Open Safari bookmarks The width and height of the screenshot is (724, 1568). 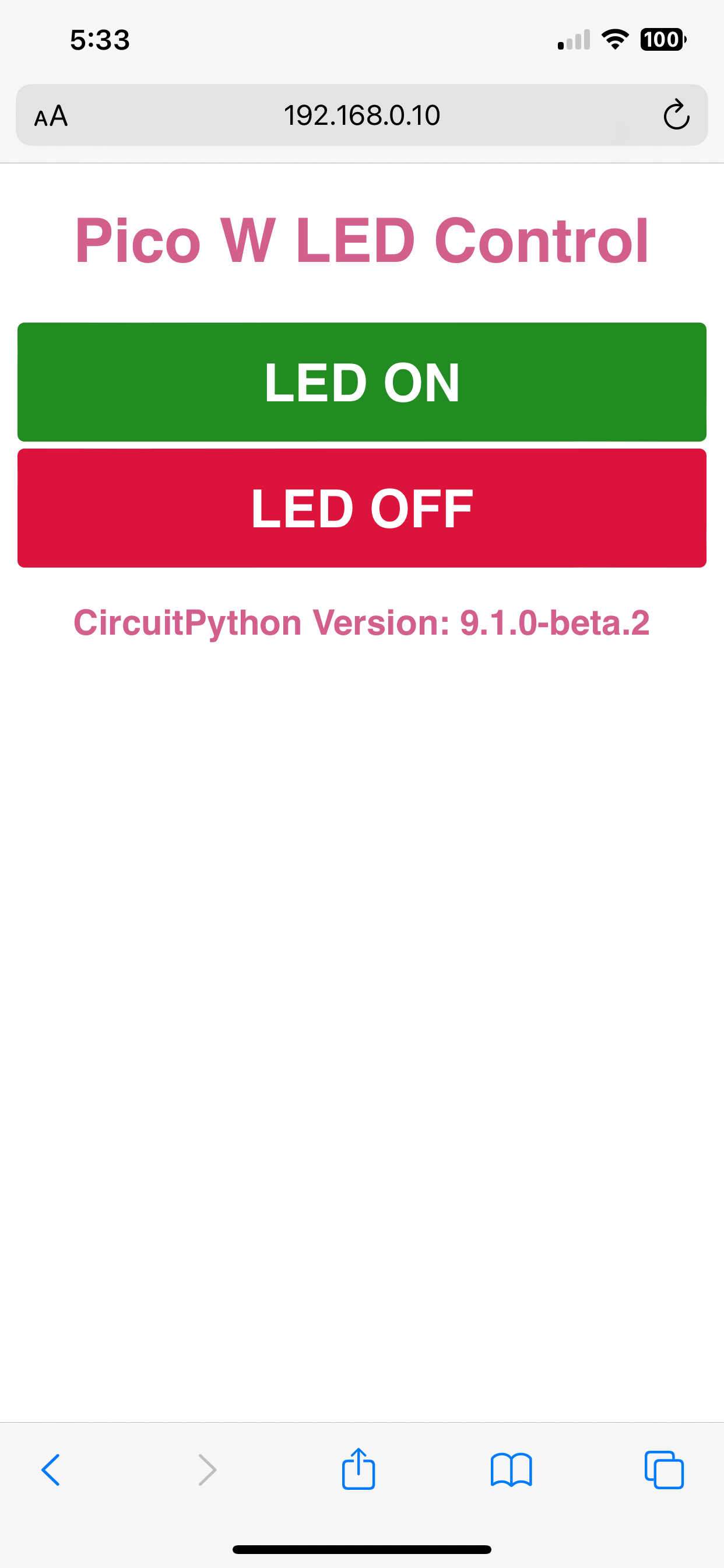pos(511,1470)
